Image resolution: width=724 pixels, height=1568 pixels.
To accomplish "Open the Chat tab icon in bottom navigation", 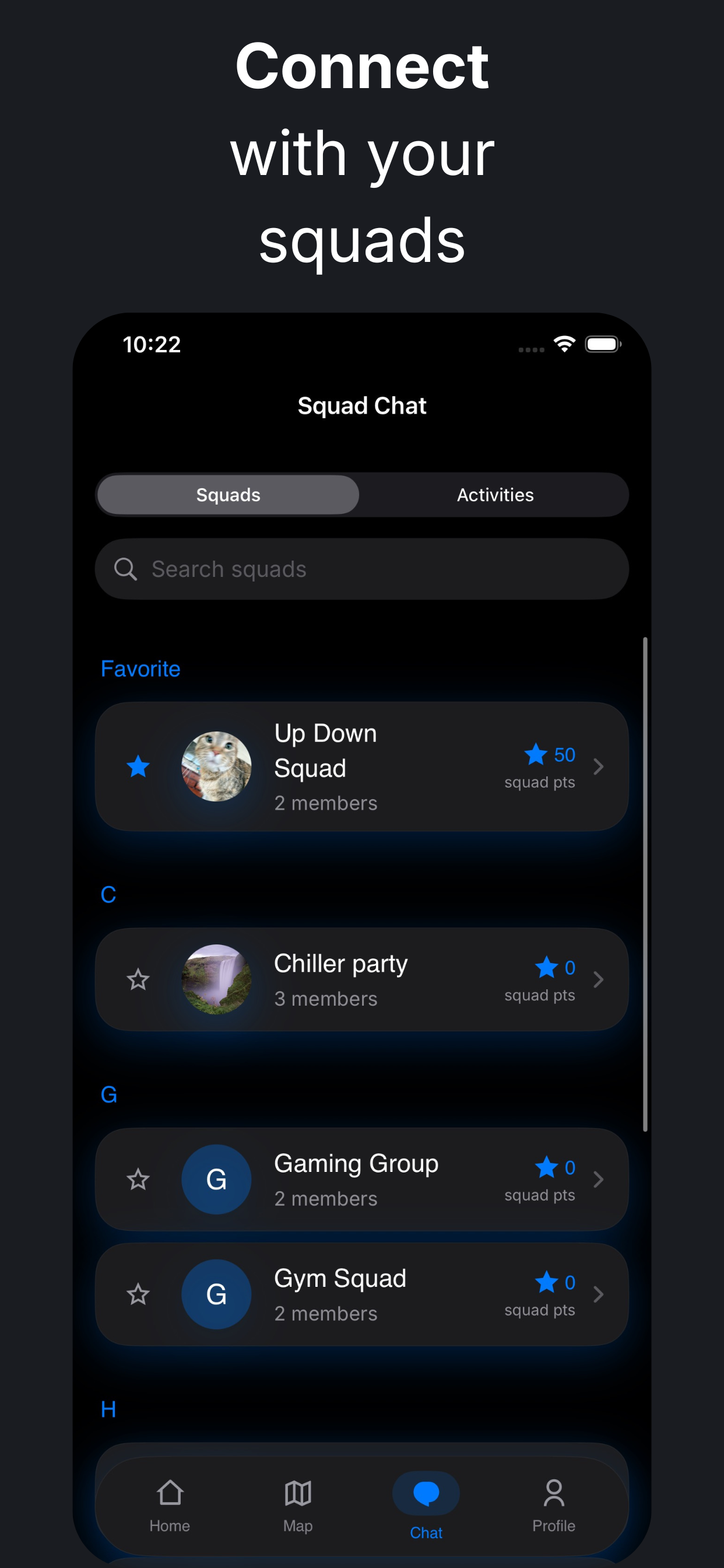I will coord(426,1493).
